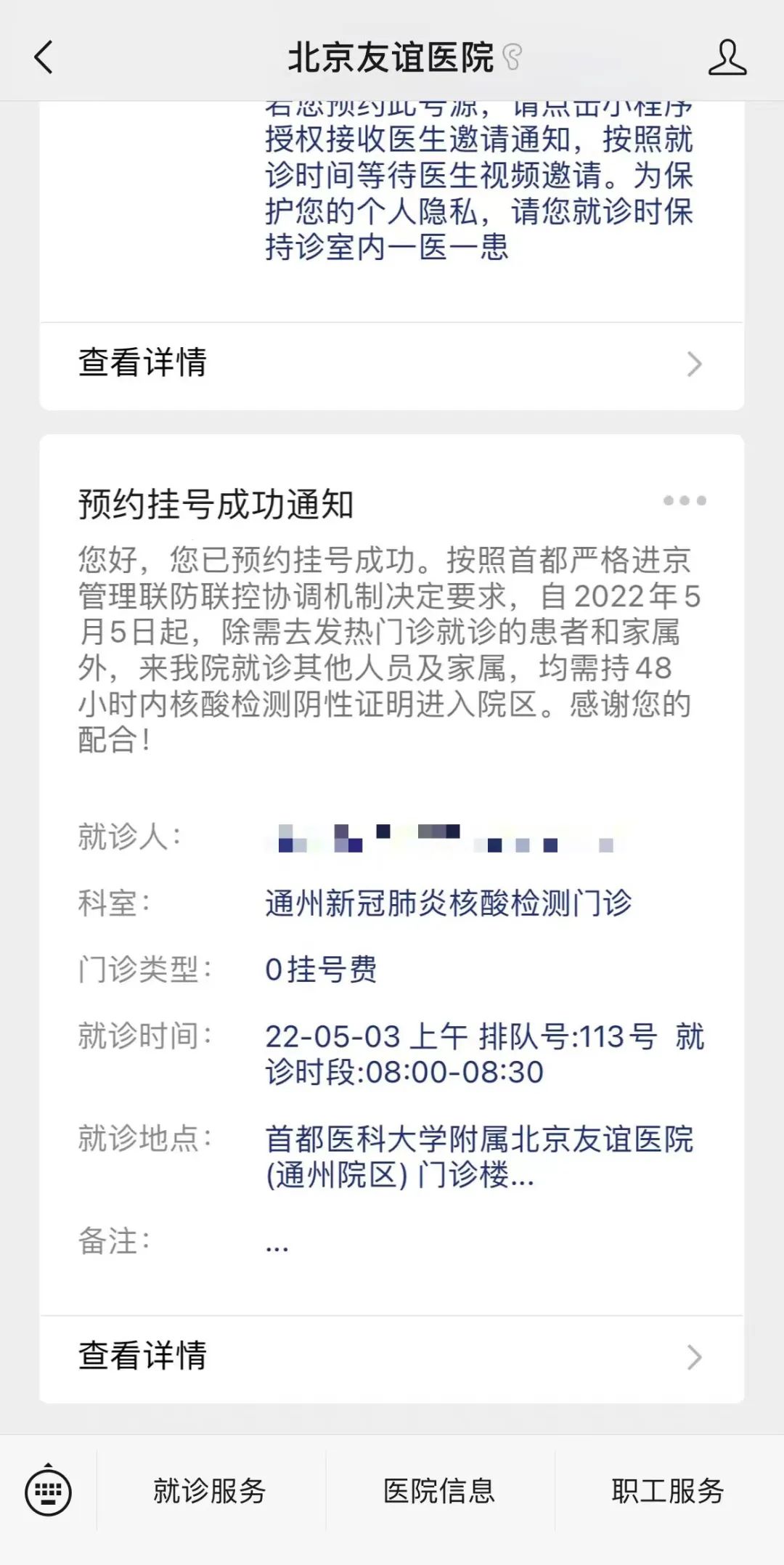784x1565 pixels.
Task: Open the account profile icon
Action: 727,57
